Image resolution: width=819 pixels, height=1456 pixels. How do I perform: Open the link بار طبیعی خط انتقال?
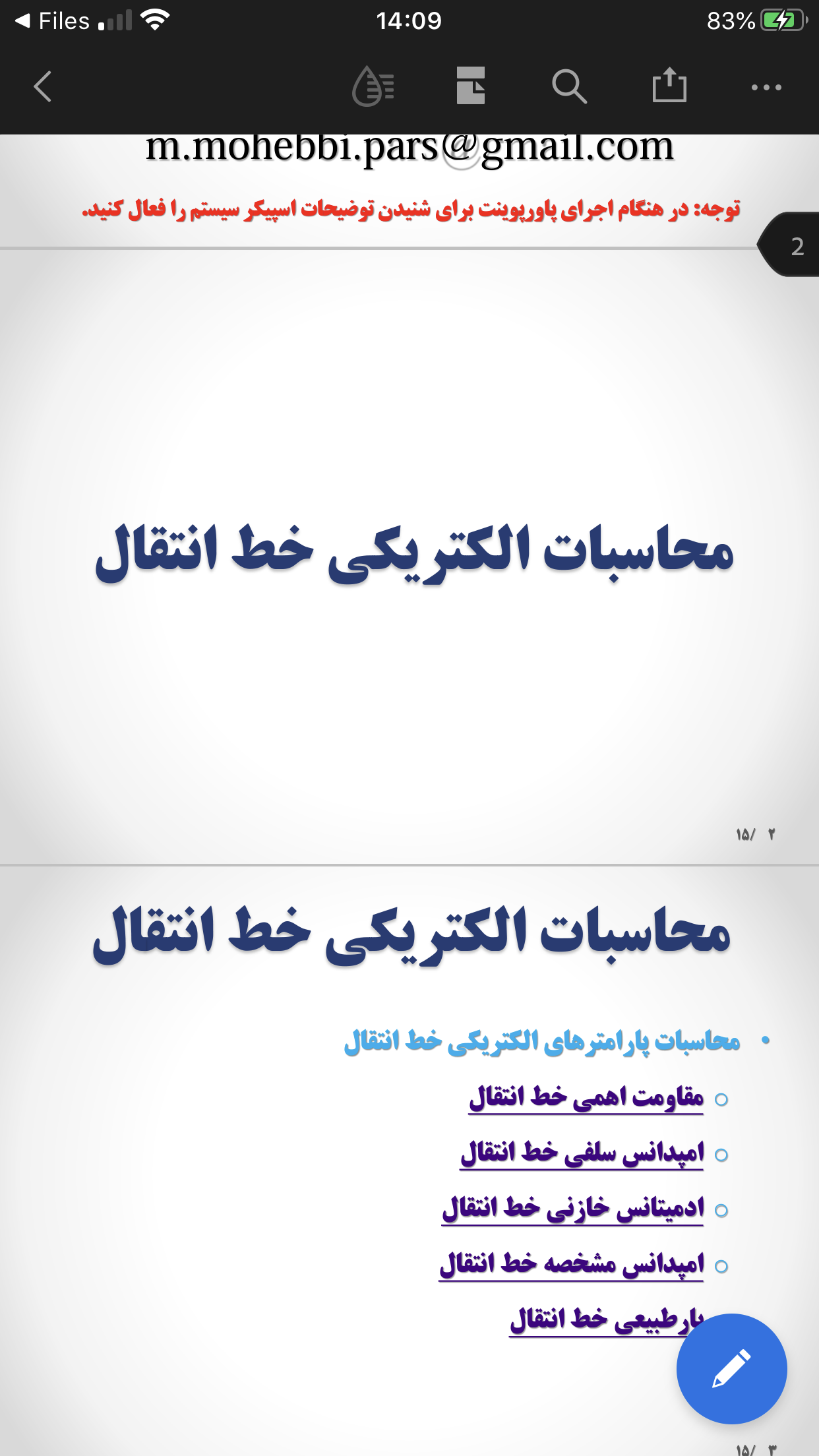(593, 1319)
